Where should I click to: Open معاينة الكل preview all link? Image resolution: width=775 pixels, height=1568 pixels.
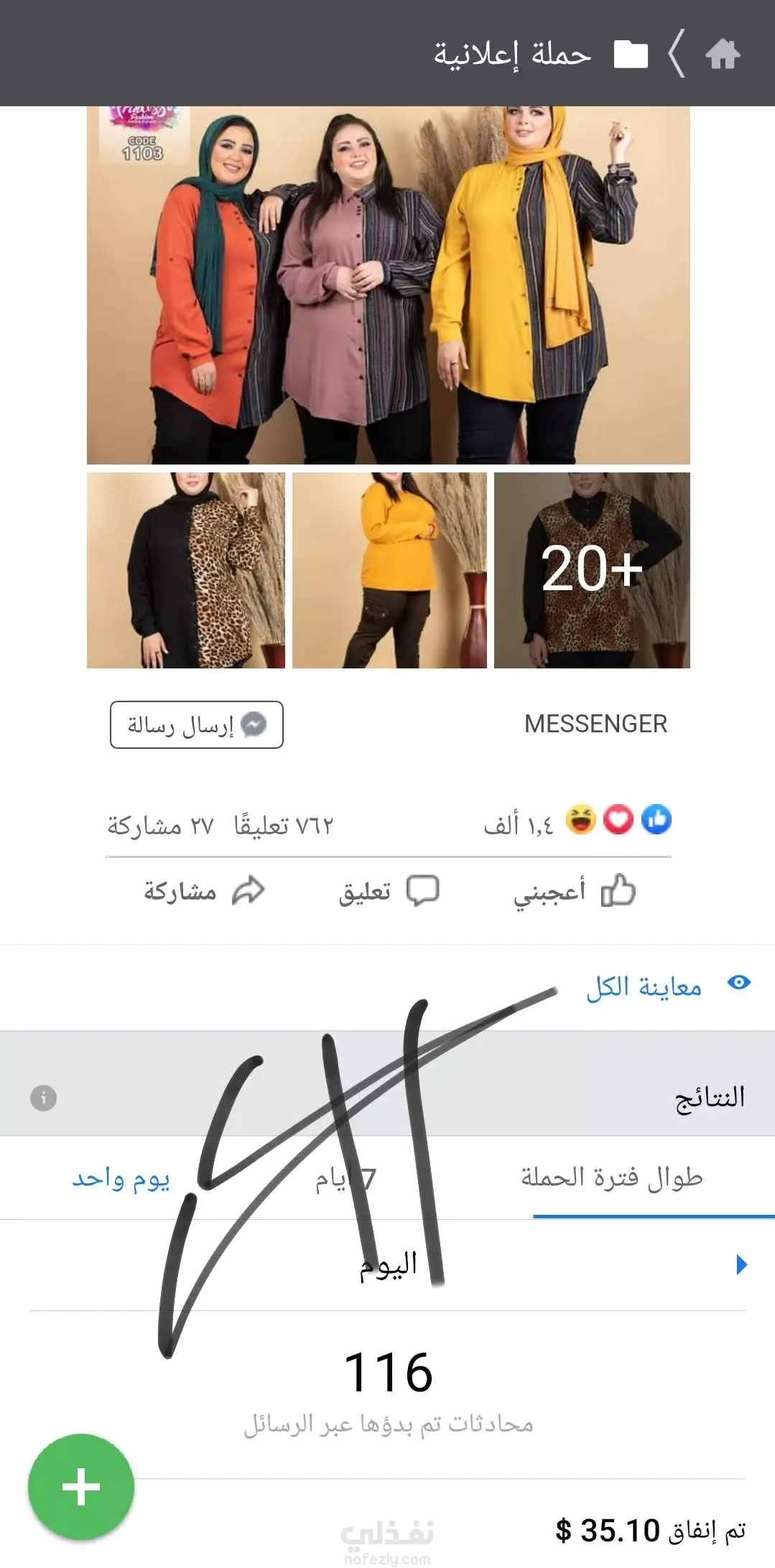pos(669,986)
